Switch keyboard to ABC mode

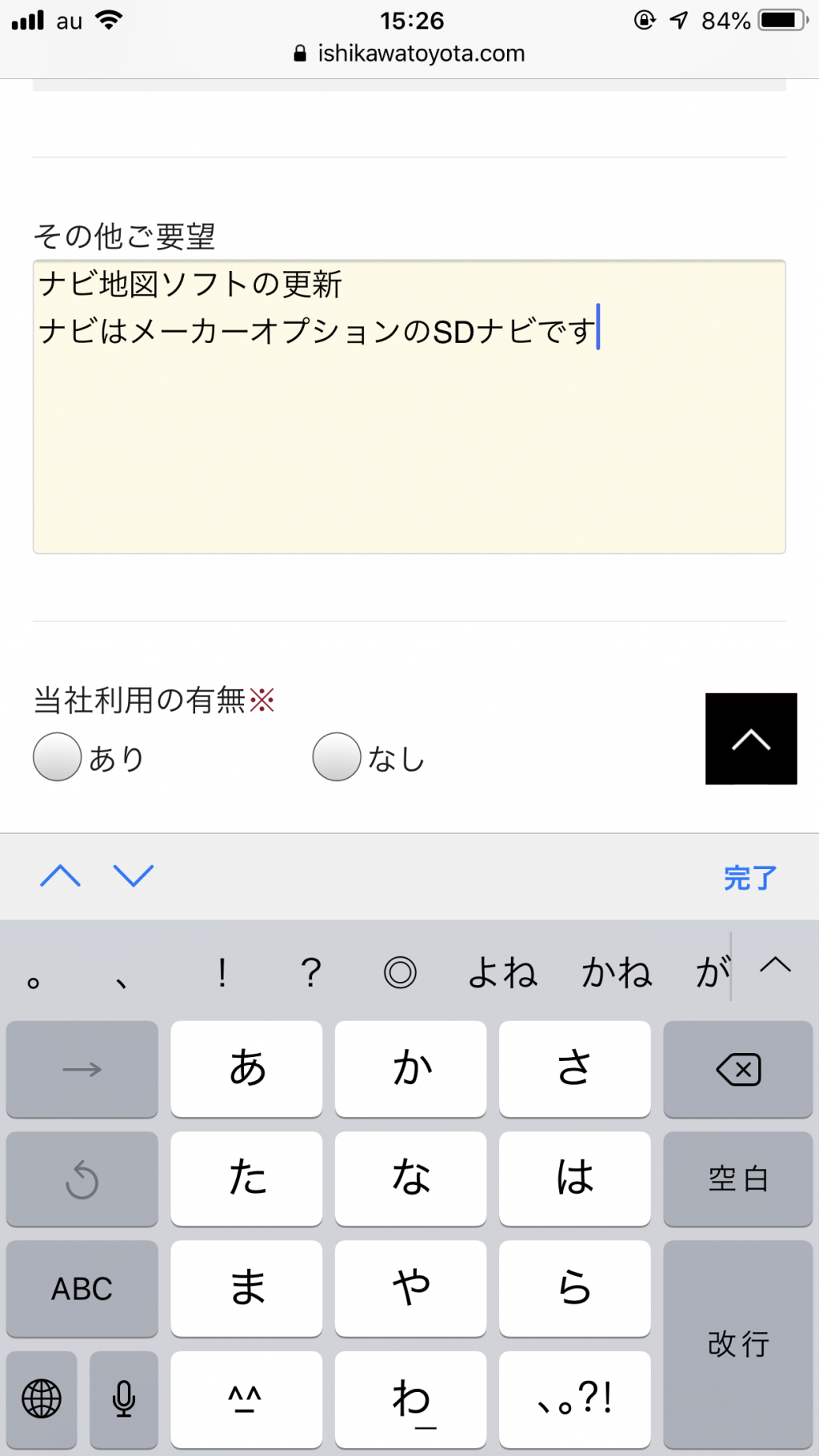[x=82, y=1288]
